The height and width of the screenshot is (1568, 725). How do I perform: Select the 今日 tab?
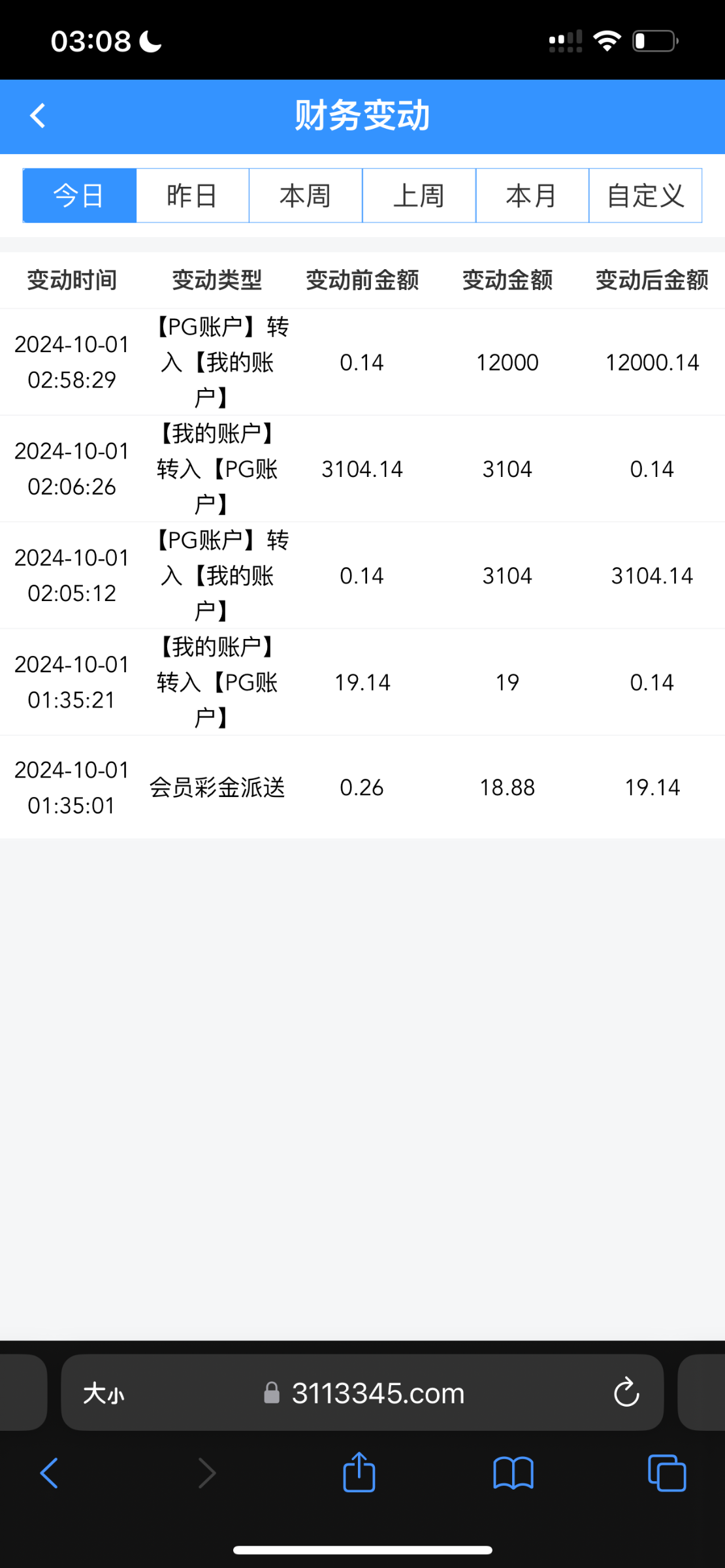coord(79,195)
